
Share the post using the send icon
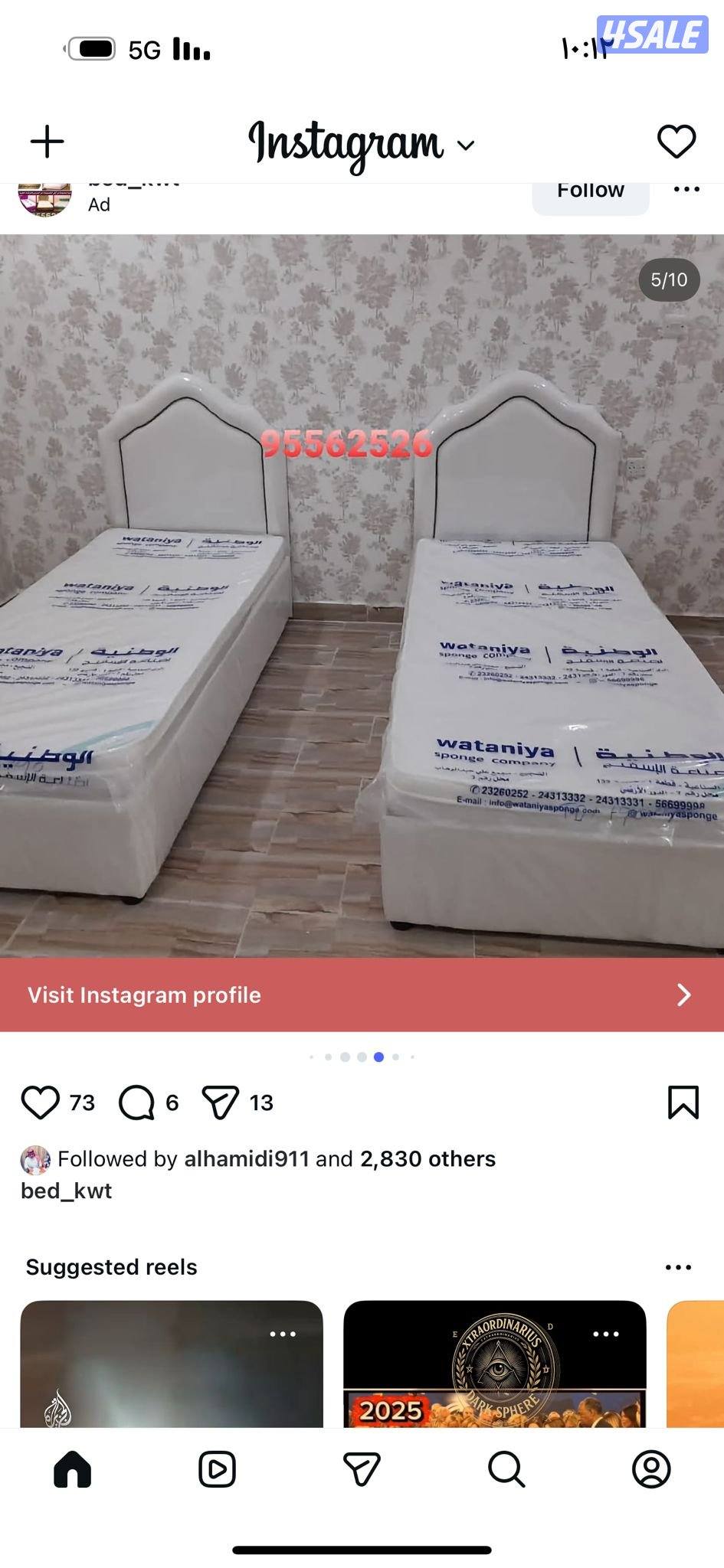click(222, 1102)
